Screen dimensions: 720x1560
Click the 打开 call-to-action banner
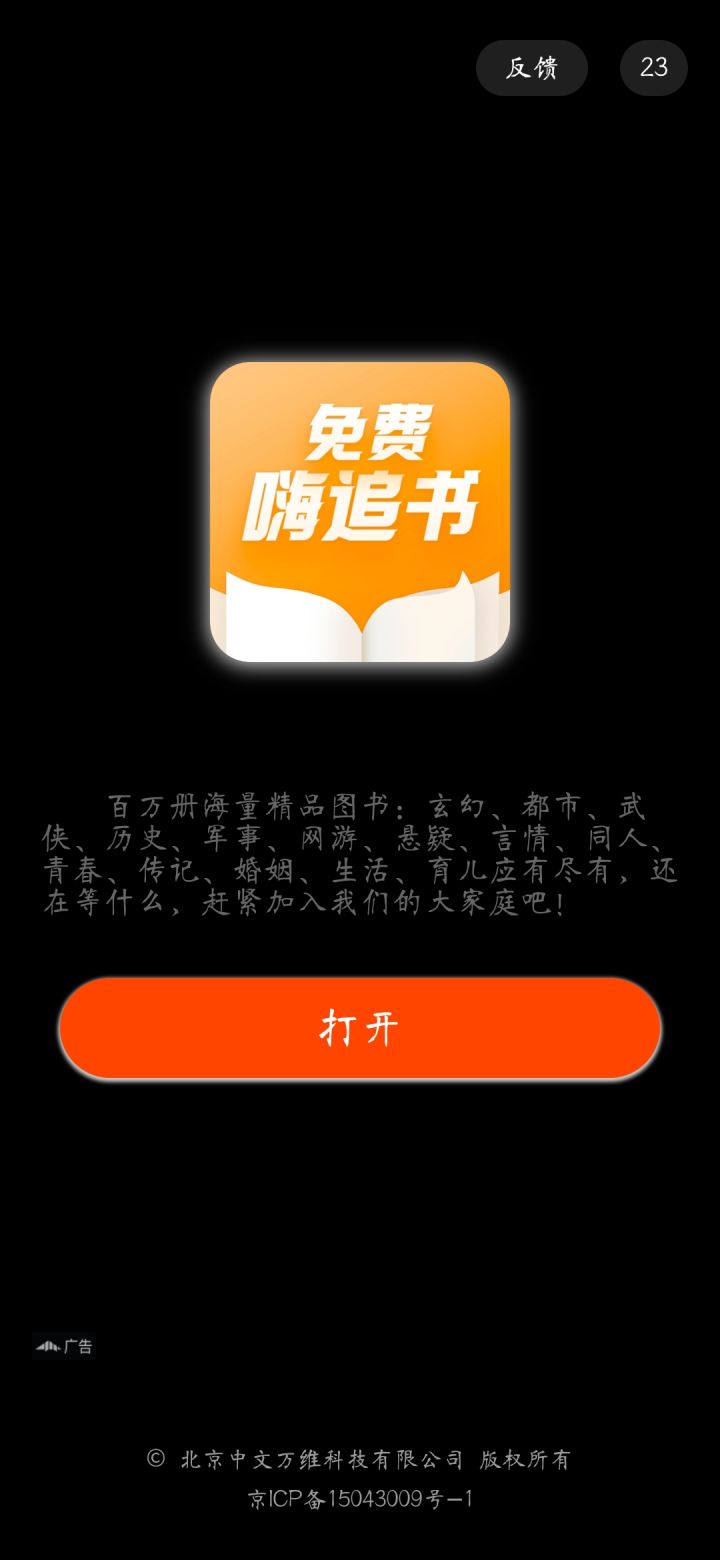tap(360, 1028)
